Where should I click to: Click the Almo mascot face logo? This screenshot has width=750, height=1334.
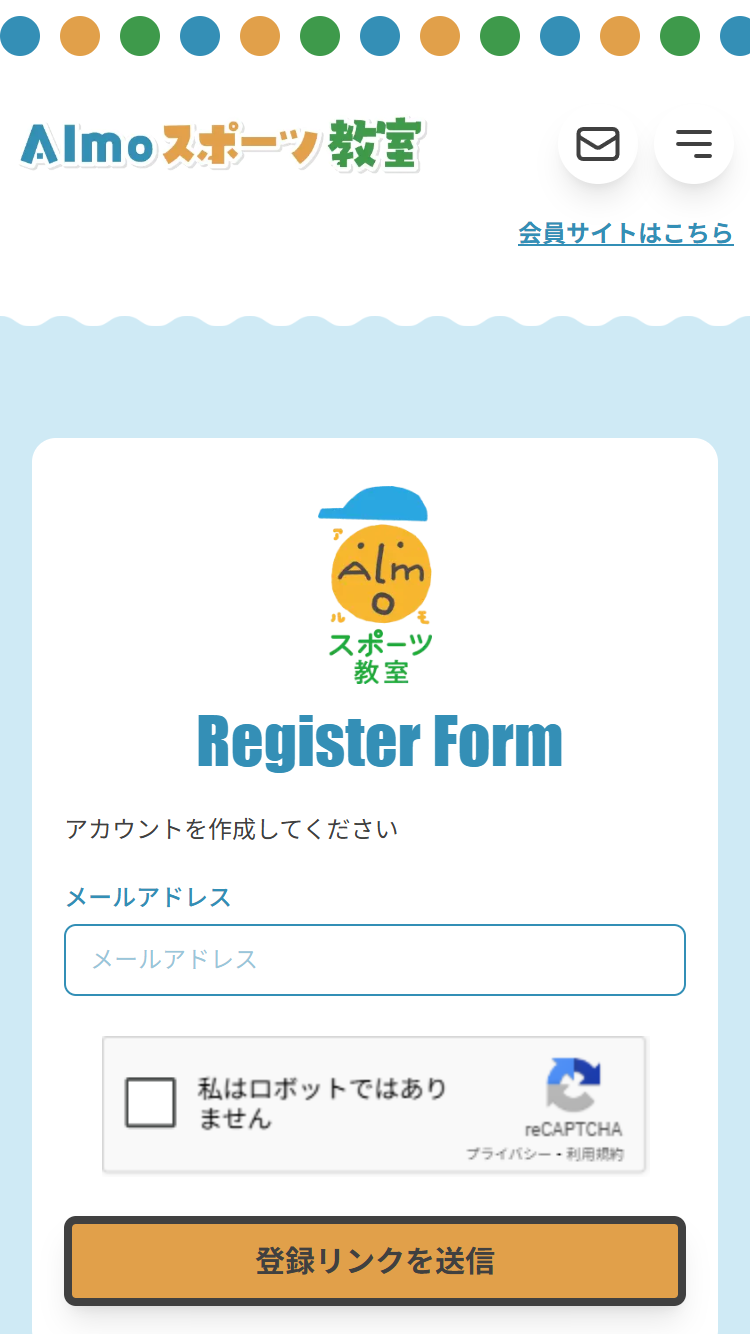380,570
